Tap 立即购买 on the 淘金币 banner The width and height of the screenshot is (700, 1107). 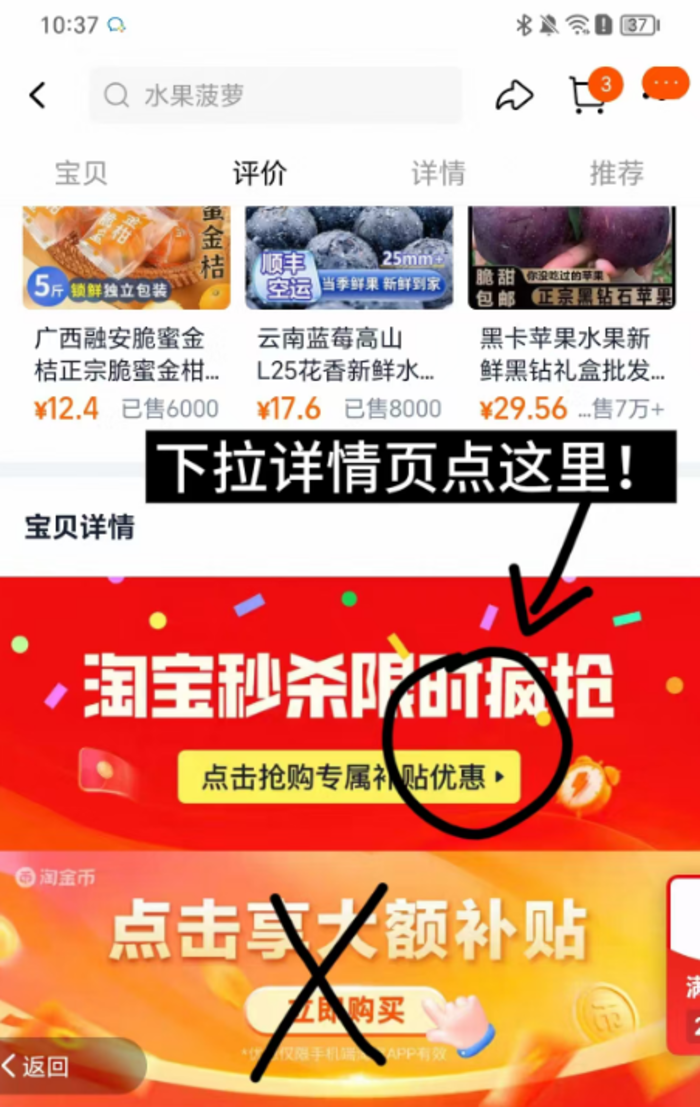click(345, 1010)
